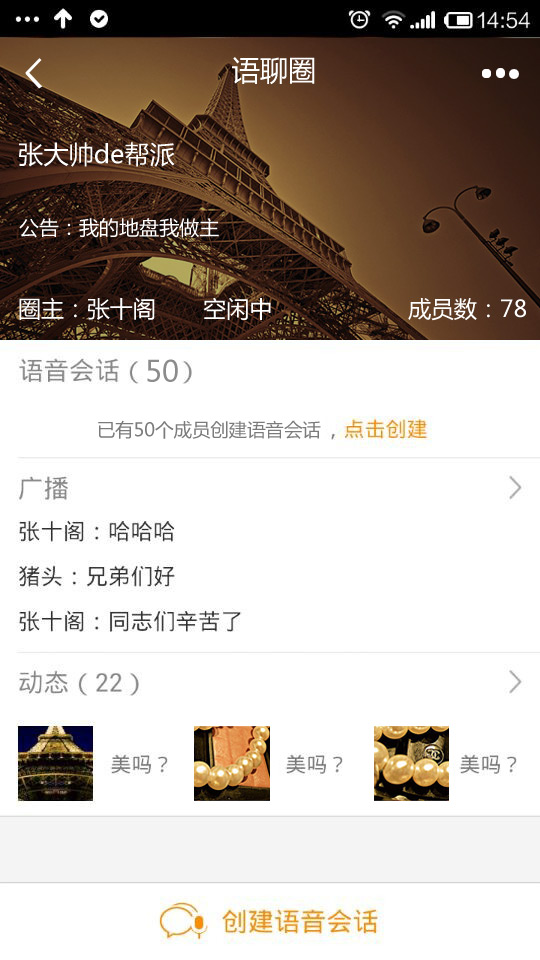This screenshot has height=960, width=540.
Task: Go back using the top-left arrow
Action: 34,73
